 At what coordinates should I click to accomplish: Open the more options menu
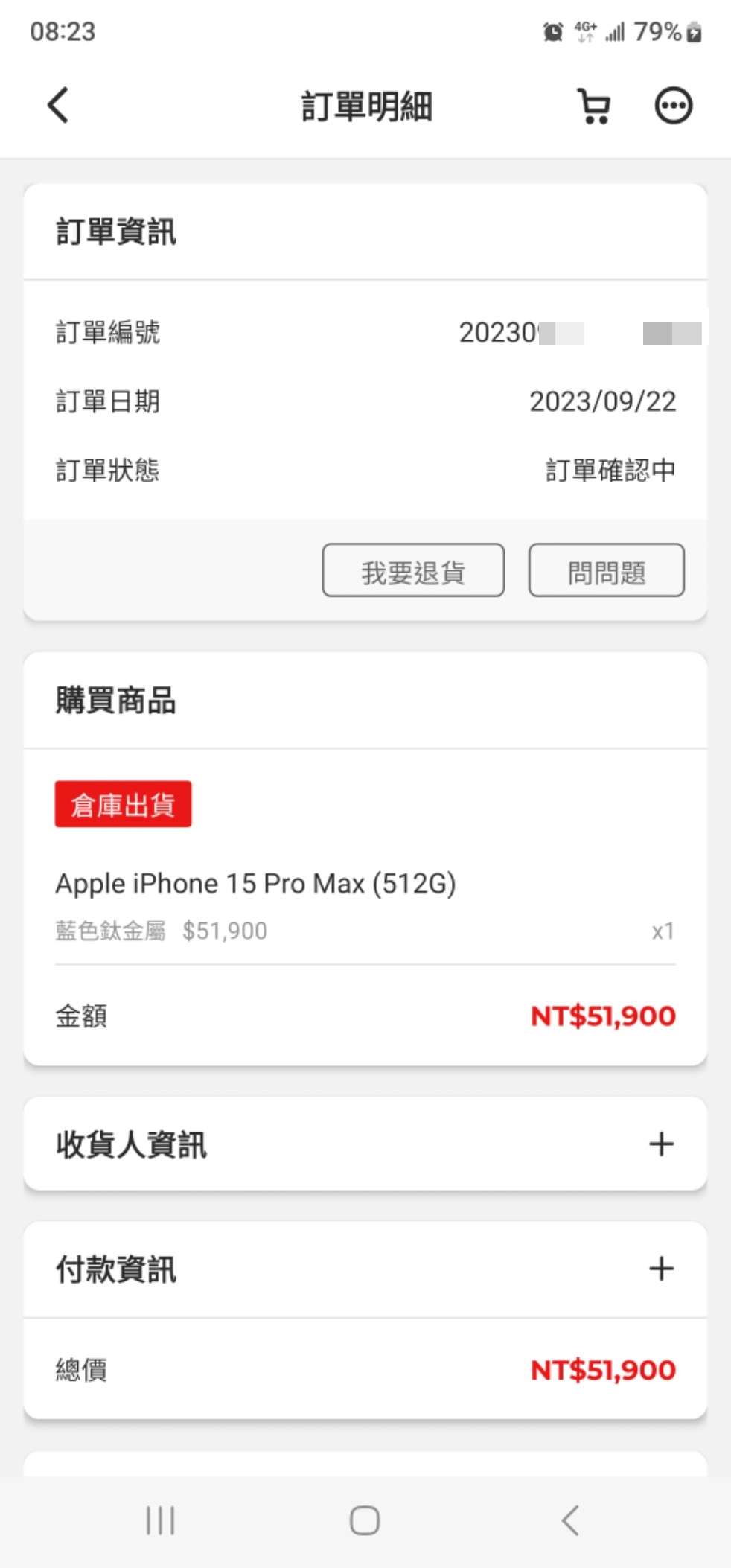673,106
